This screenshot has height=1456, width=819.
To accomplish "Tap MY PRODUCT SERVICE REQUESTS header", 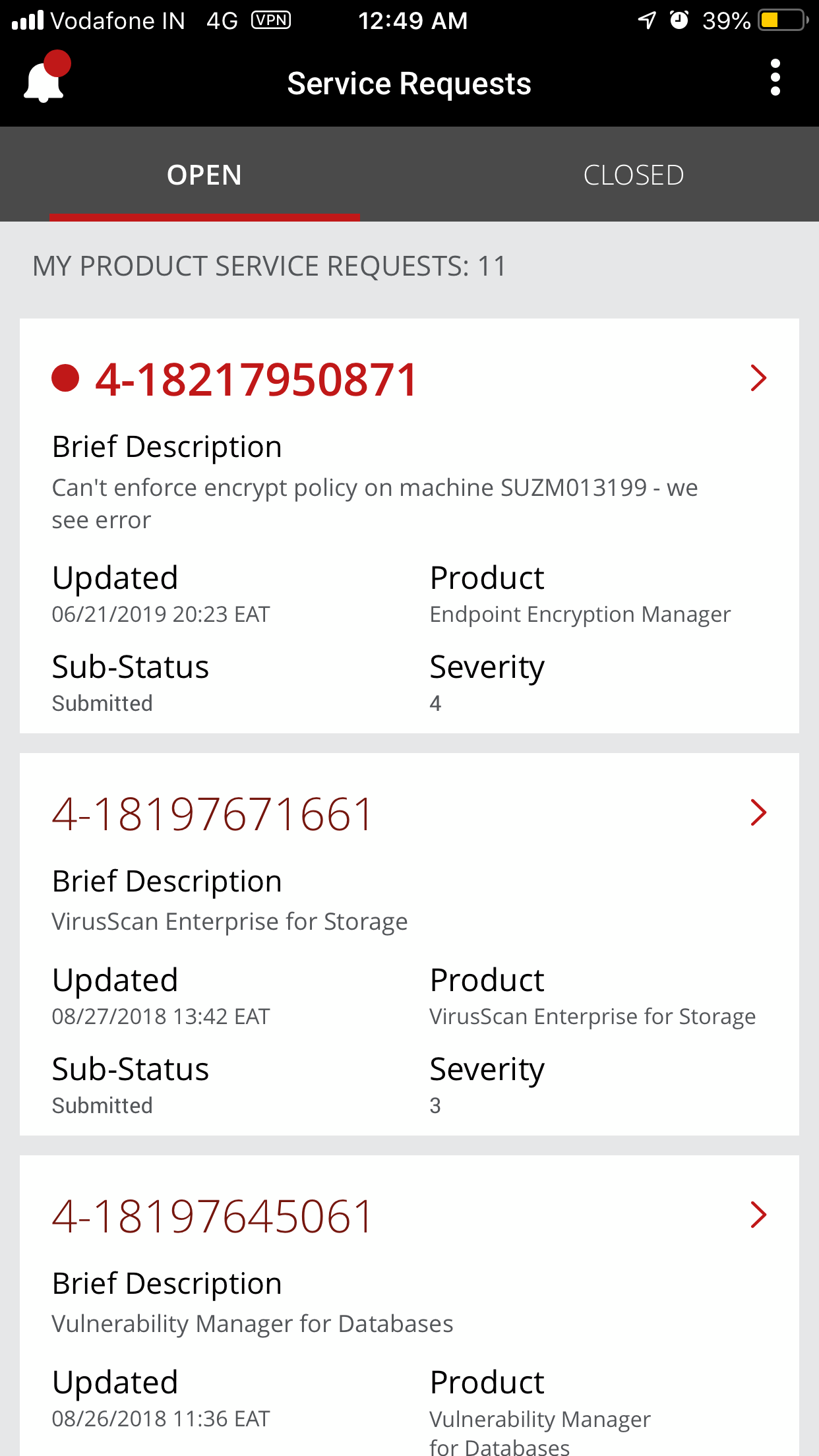I will tap(269, 266).
